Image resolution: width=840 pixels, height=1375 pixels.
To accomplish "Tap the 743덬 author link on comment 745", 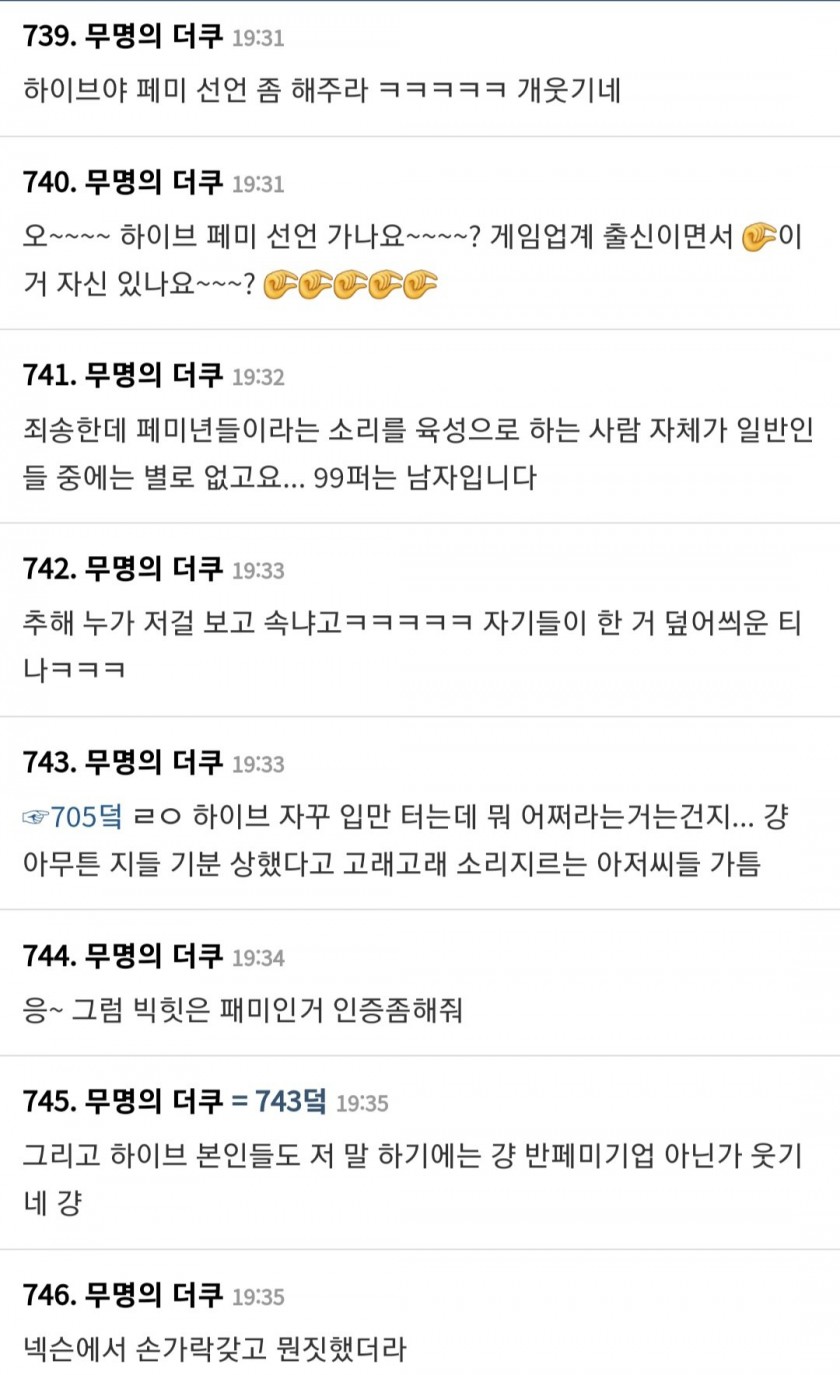I will 279,1102.
